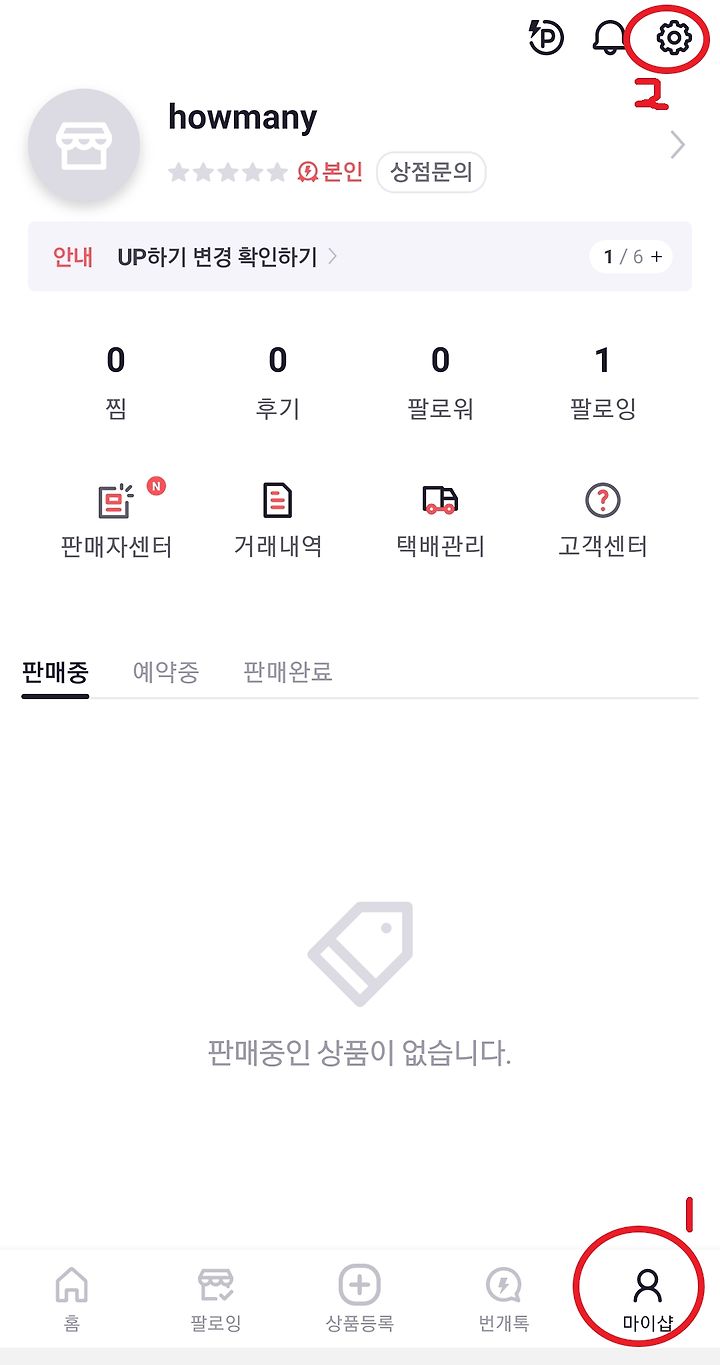Switch to the 판매완료 tab
720x1365 pixels.
coord(288,672)
